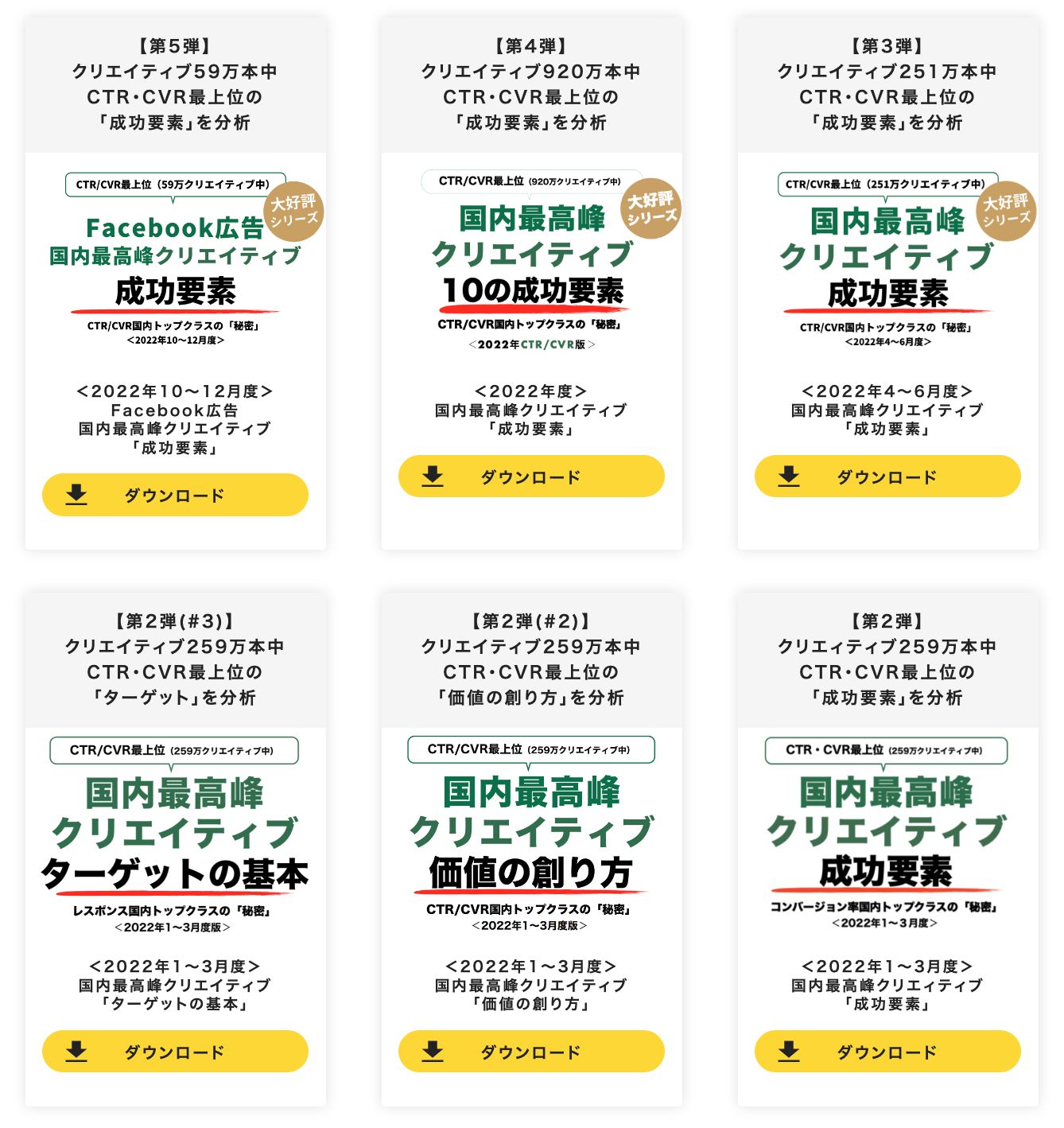Download the 第3弾 2022年4〜6月度 report
Image resolution: width=1064 pixels, height=1128 pixels.
tap(887, 476)
